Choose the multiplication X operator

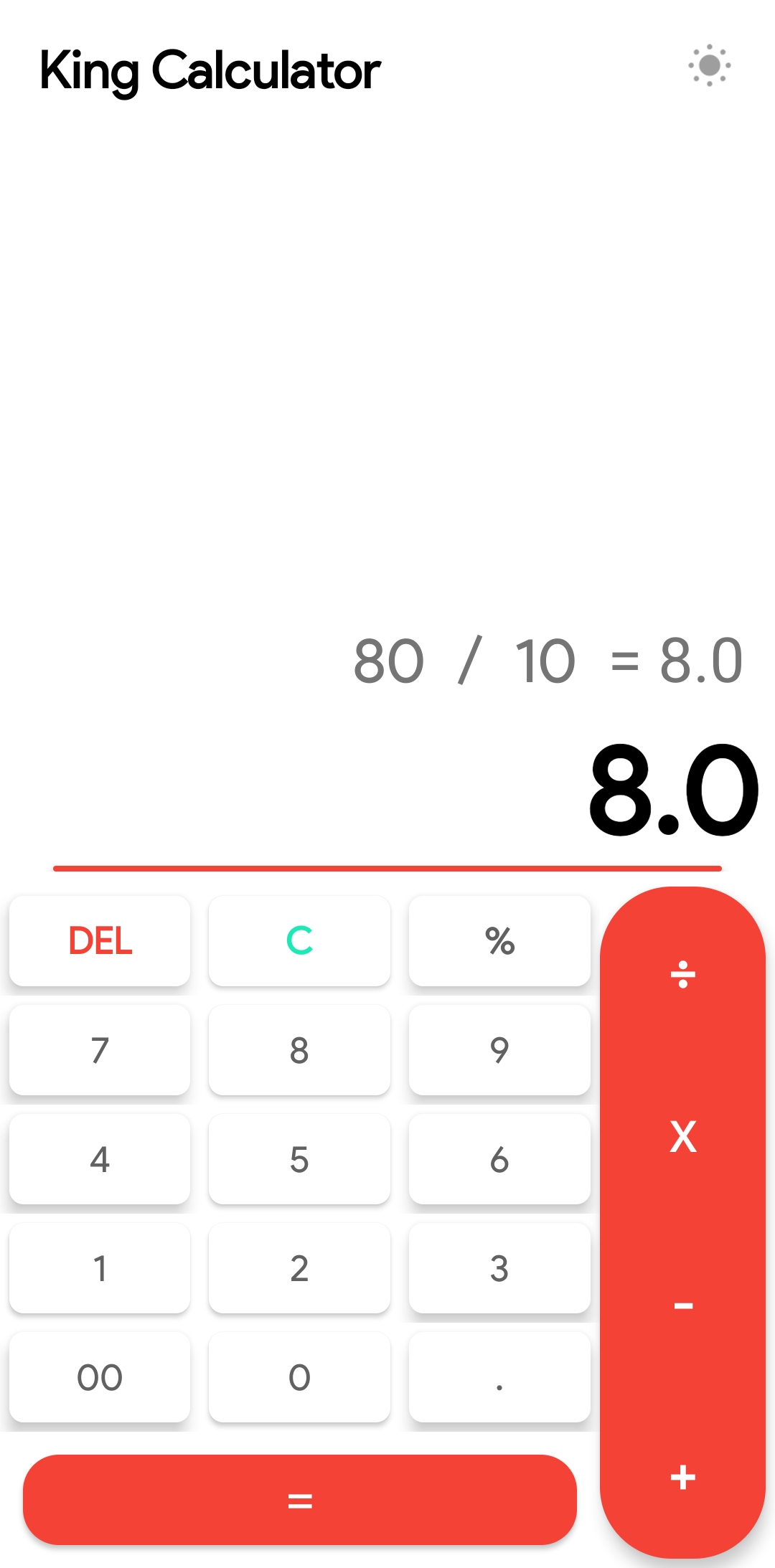pyautogui.click(x=682, y=1137)
